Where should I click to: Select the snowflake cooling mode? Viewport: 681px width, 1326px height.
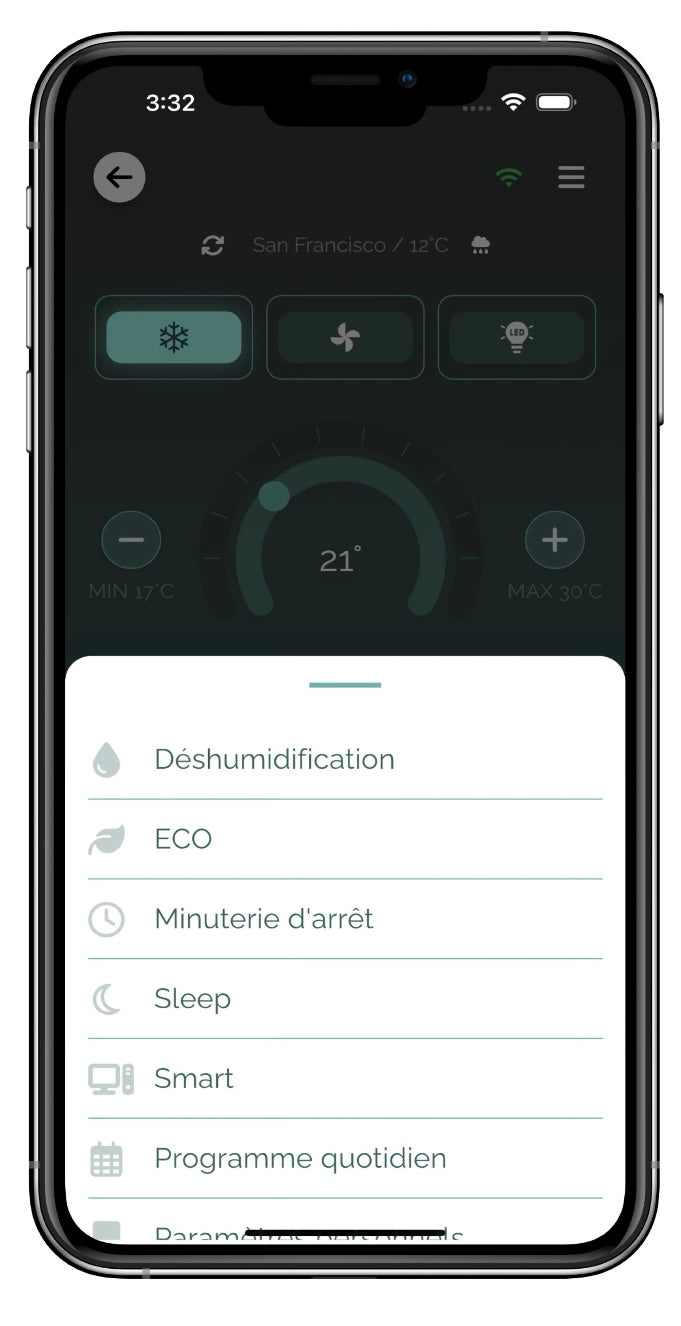point(174,337)
